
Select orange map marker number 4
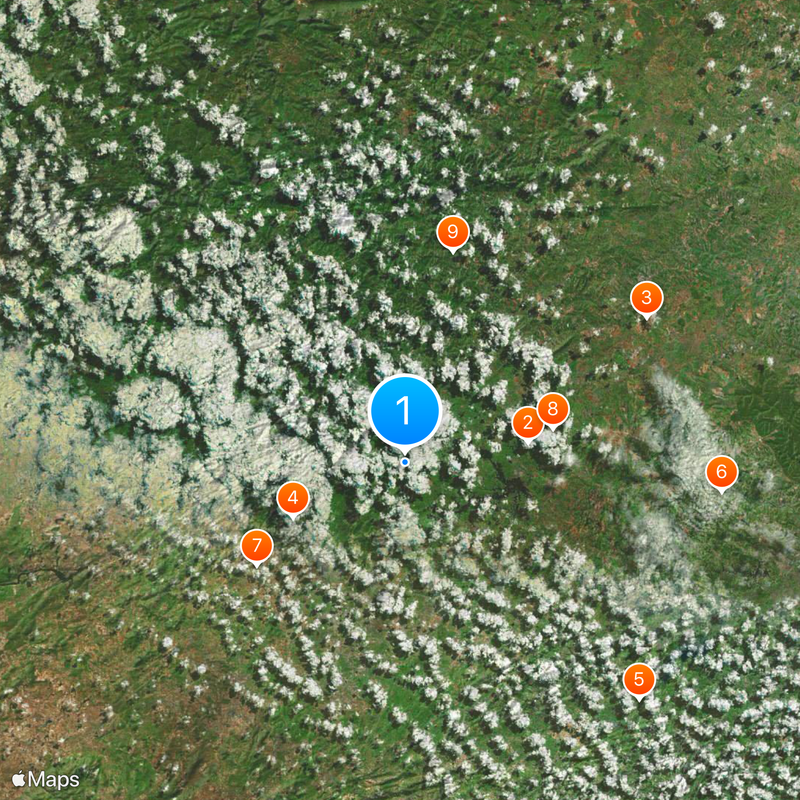(292, 497)
